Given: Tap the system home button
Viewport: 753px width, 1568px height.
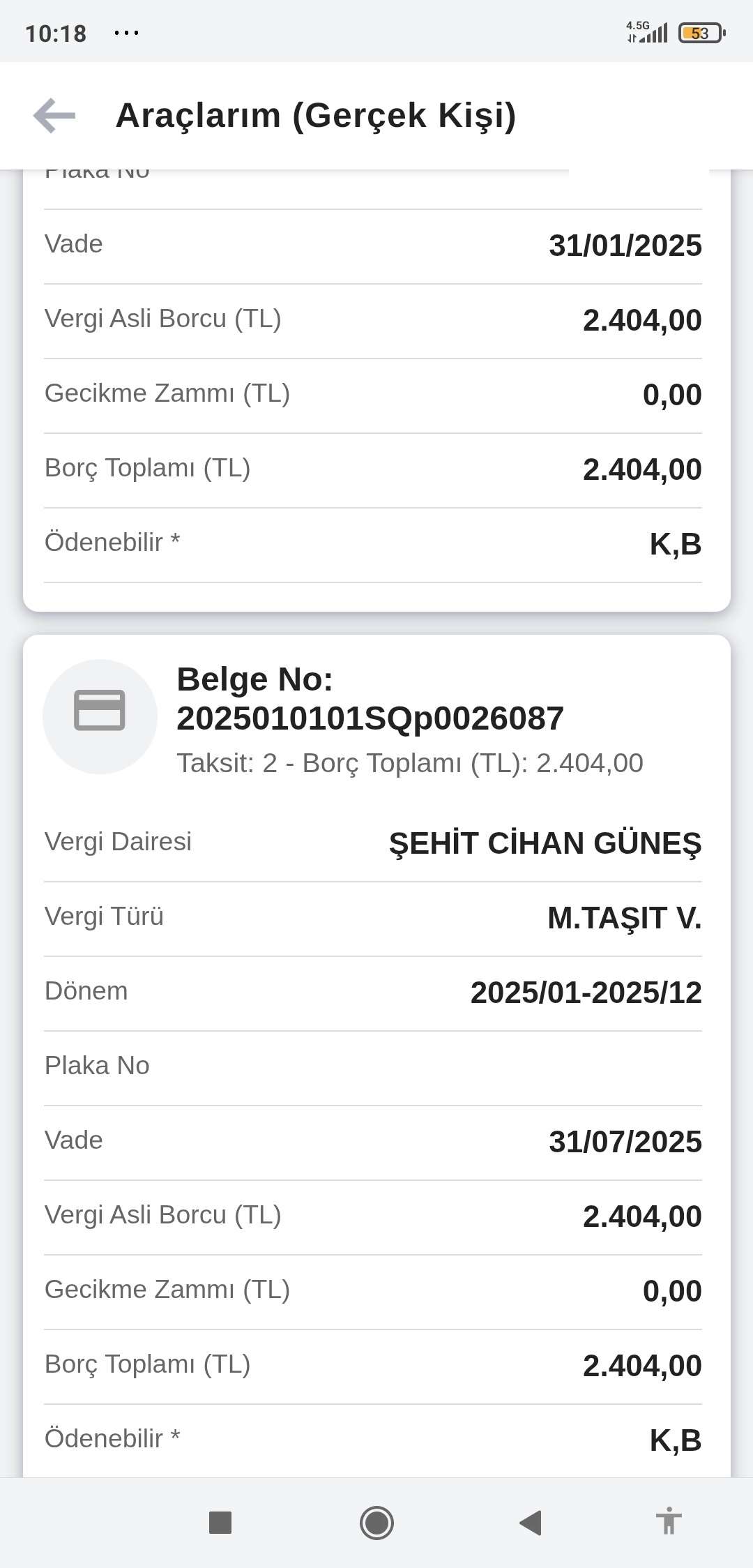Looking at the screenshot, I should (376, 1523).
